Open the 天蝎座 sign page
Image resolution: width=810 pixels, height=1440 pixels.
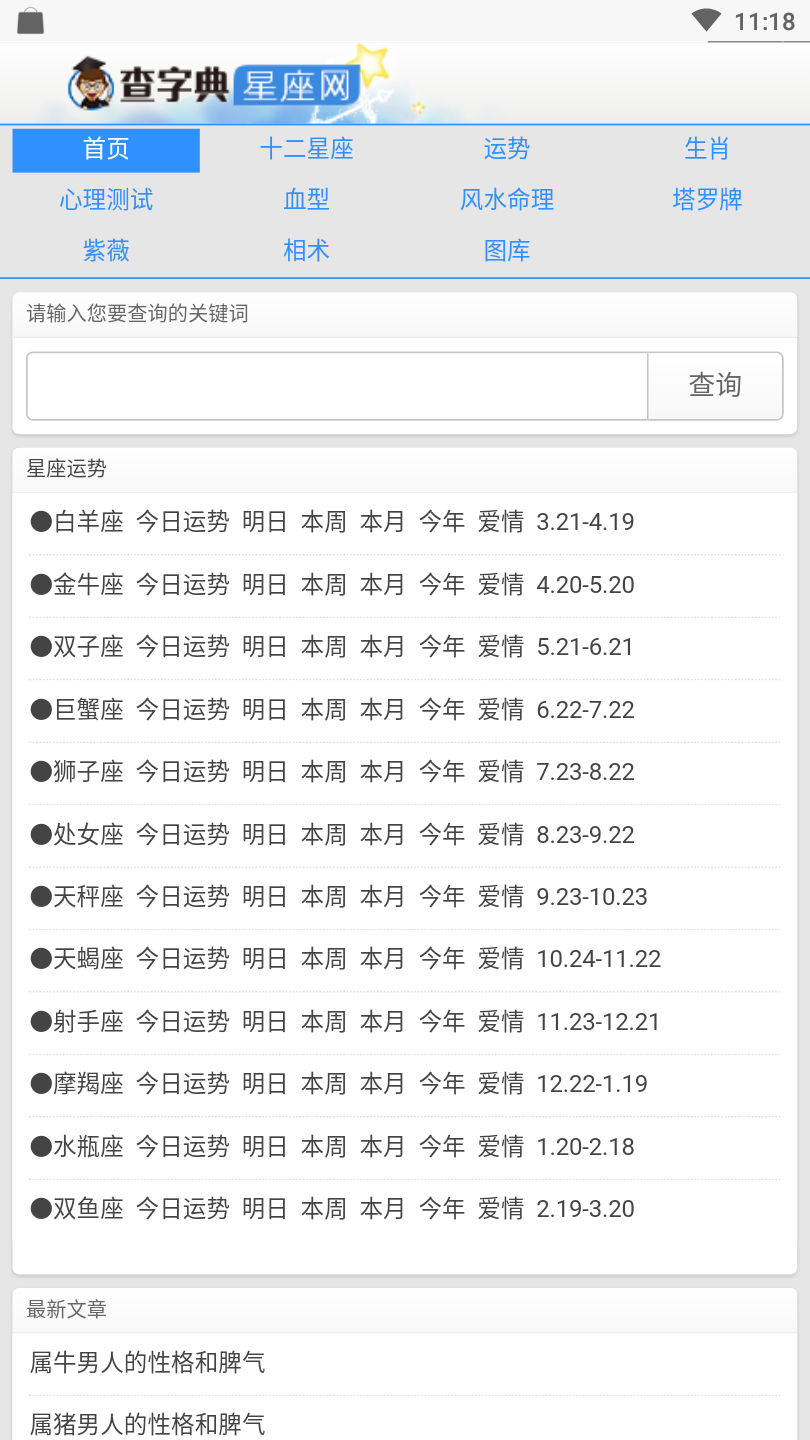coord(88,959)
